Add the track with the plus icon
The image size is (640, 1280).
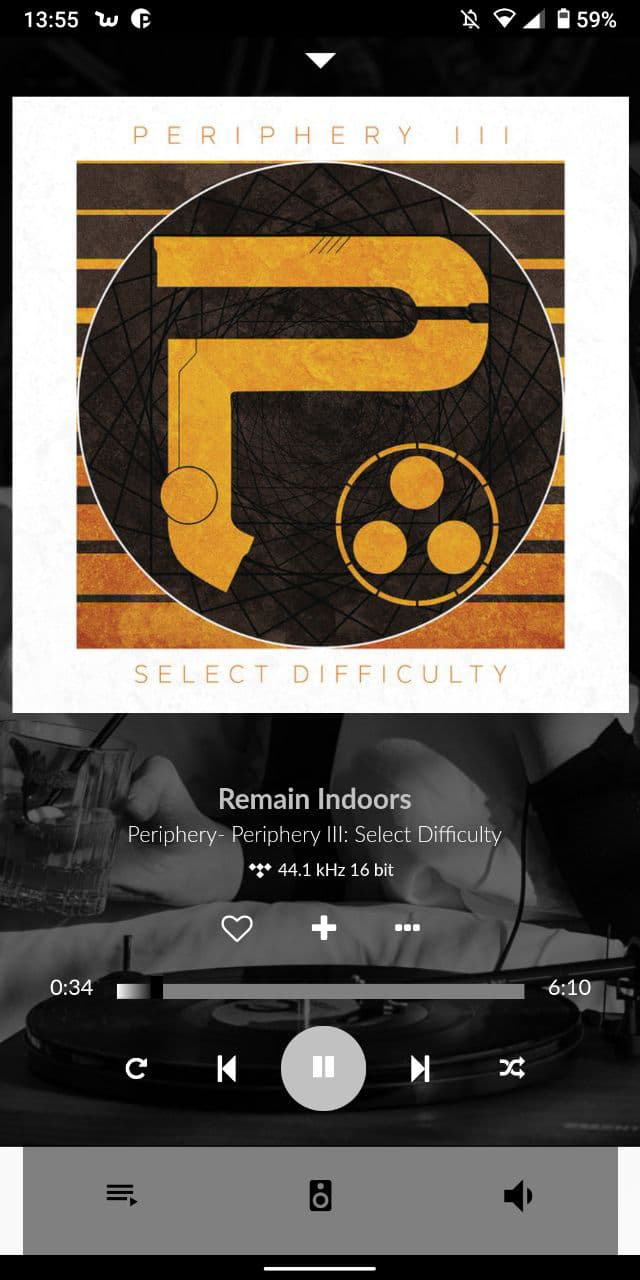click(x=323, y=928)
